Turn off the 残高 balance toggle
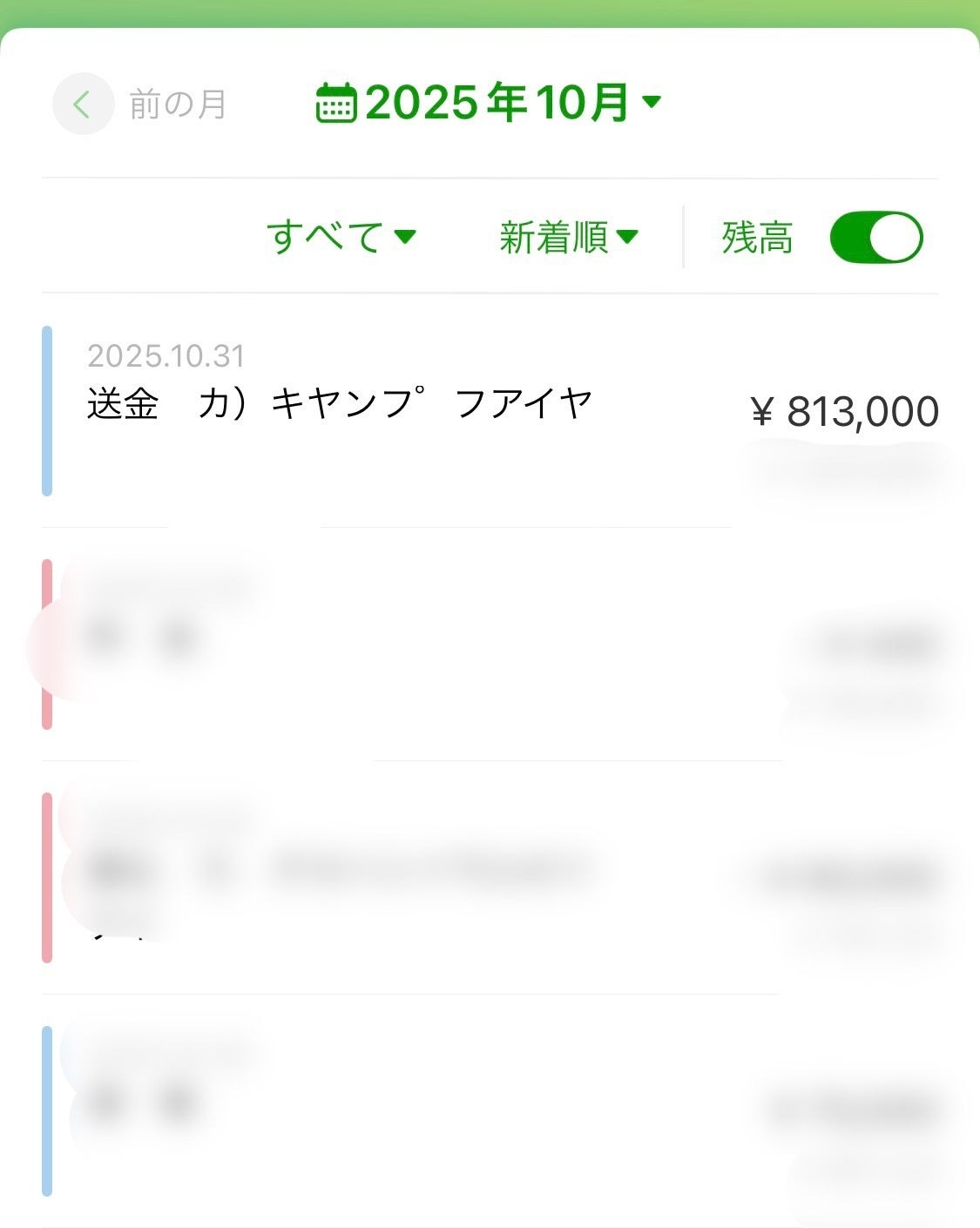Screen dimensions: 980x1228 click(875, 238)
